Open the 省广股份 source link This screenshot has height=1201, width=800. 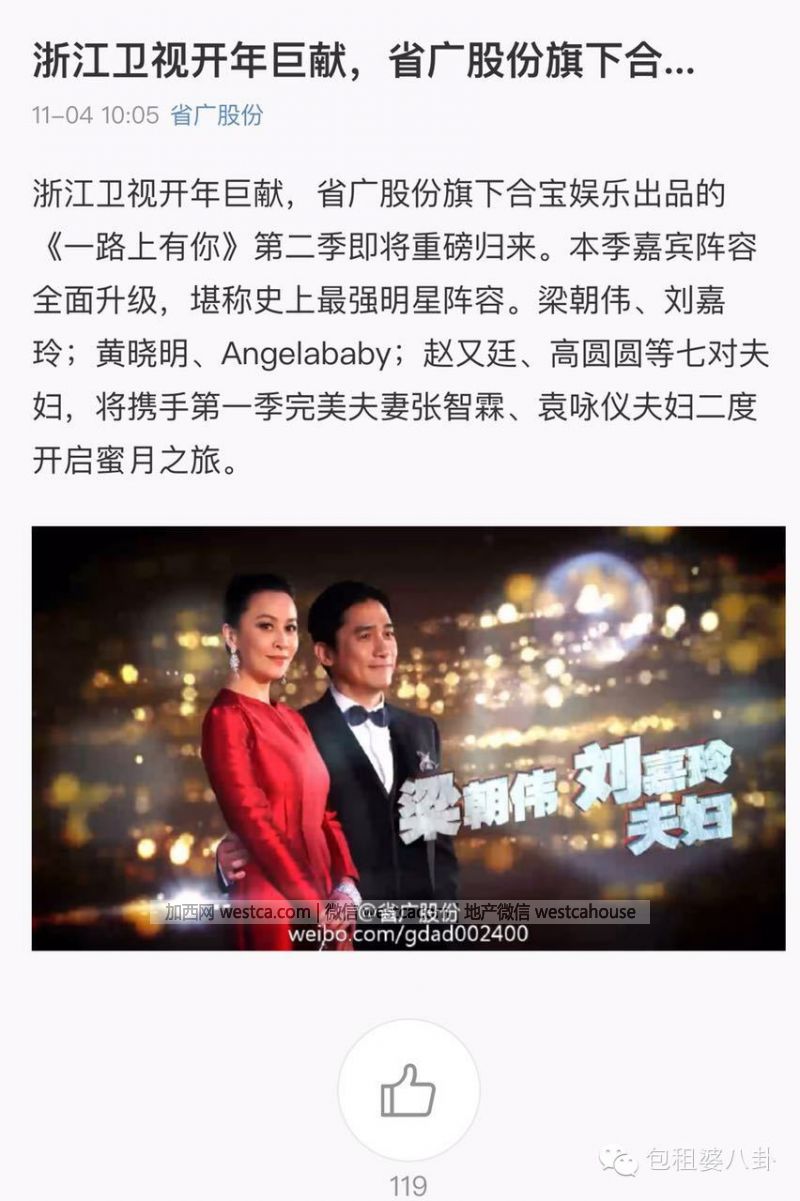(x=216, y=115)
